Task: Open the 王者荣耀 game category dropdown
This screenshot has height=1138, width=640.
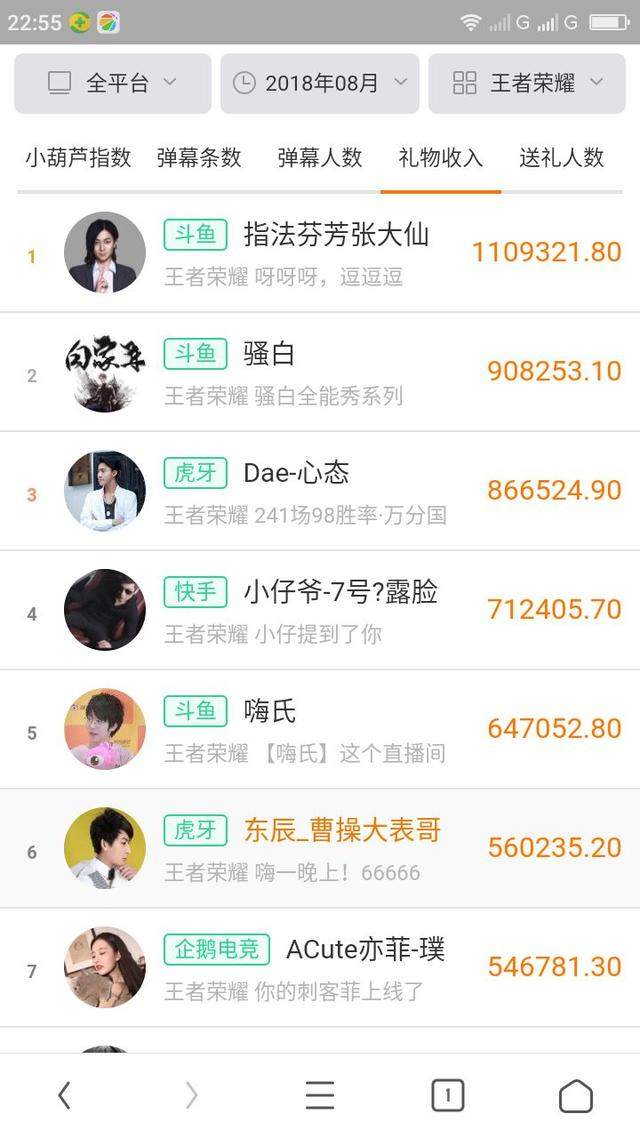Action: pyautogui.click(x=527, y=83)
